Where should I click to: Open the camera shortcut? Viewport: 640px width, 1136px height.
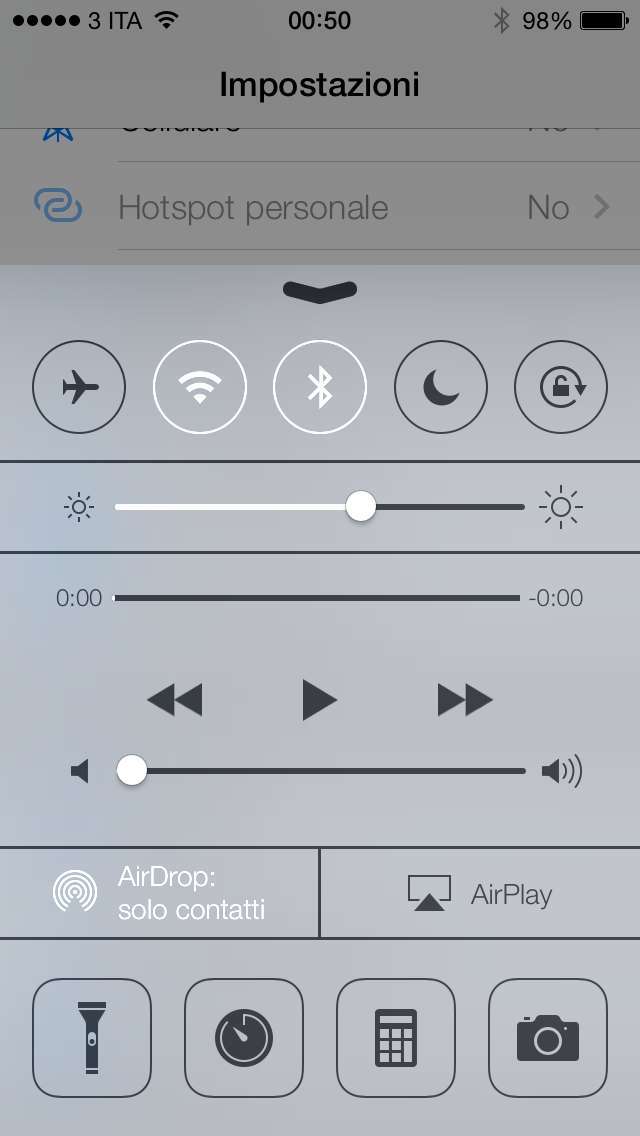pyautogui.click(x=548, y=1037)
